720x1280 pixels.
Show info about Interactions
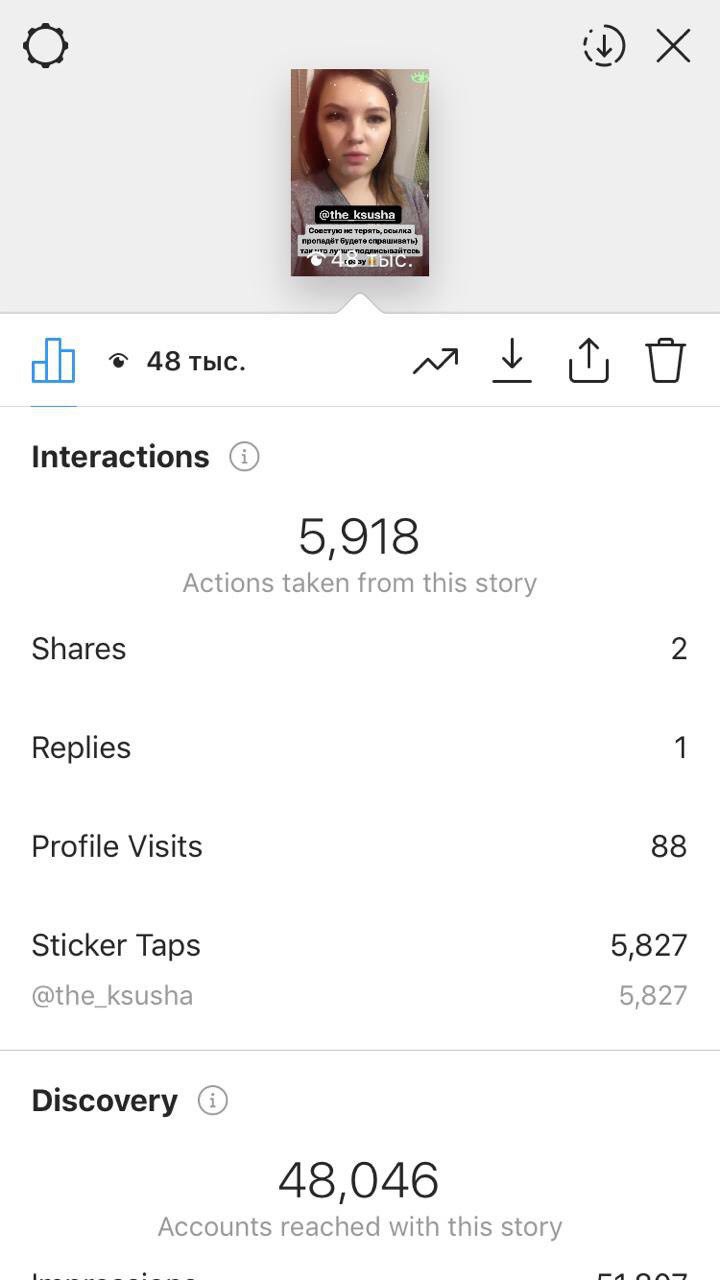[244, 457]
